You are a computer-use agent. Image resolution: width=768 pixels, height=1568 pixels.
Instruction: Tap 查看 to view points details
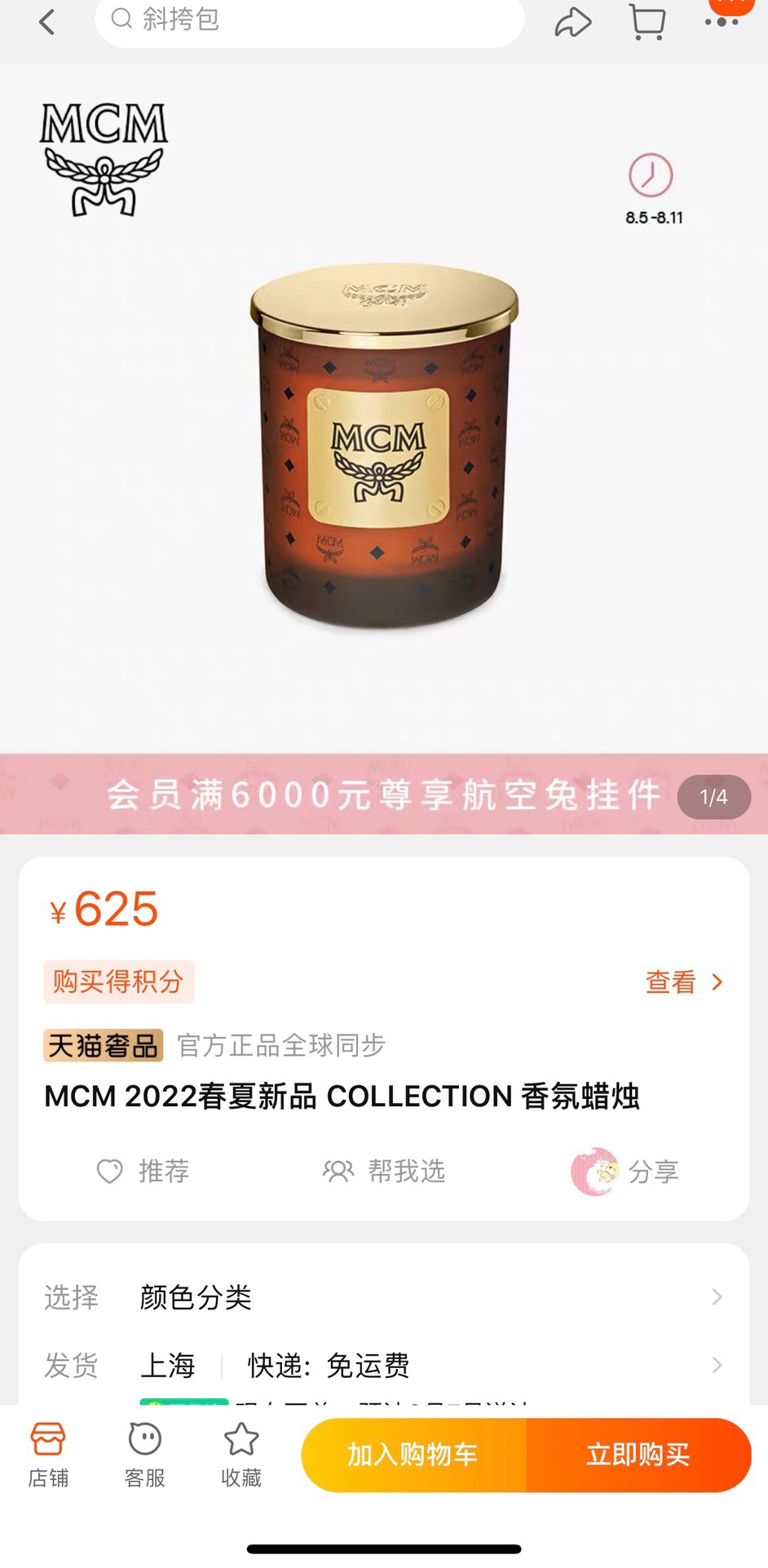[683, 982]
